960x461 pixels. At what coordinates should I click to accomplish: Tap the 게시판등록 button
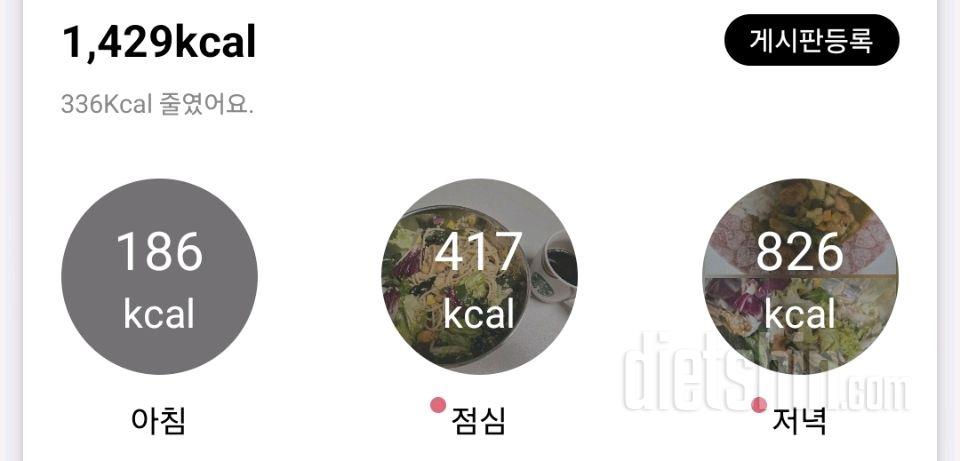tap(811, 41)
